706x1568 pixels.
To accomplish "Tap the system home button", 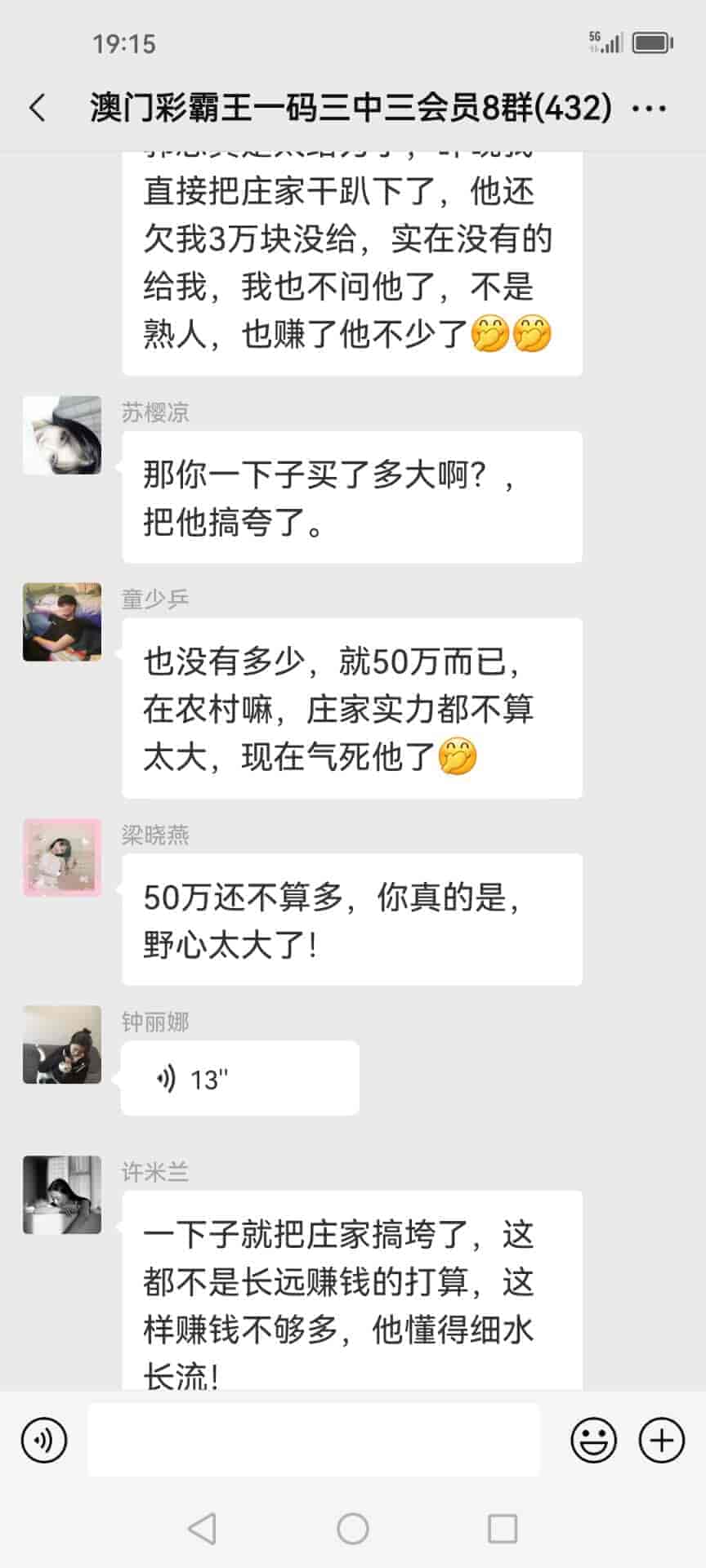I will pos(353,1528).
